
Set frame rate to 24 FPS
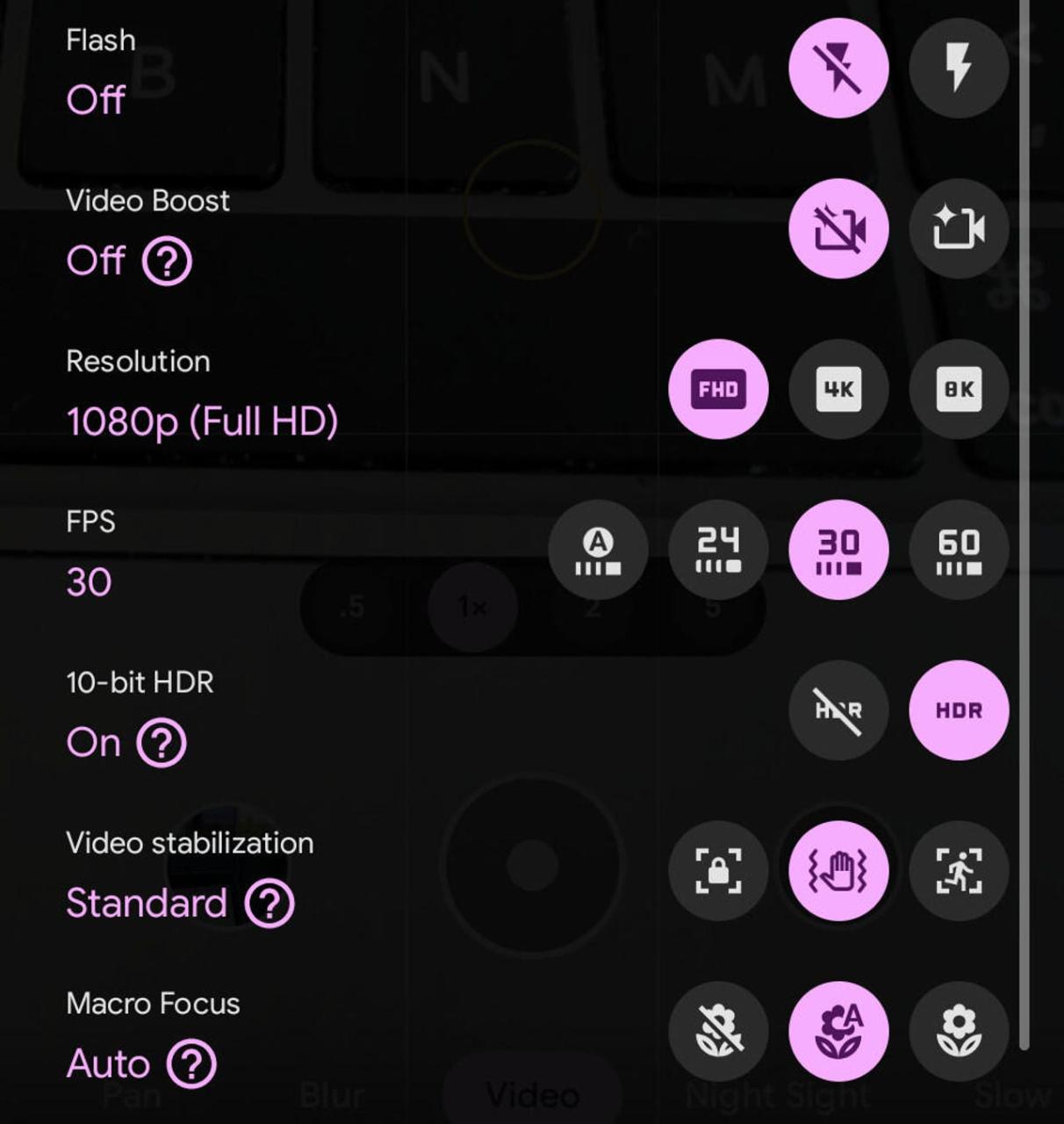(x=718, y=550)
